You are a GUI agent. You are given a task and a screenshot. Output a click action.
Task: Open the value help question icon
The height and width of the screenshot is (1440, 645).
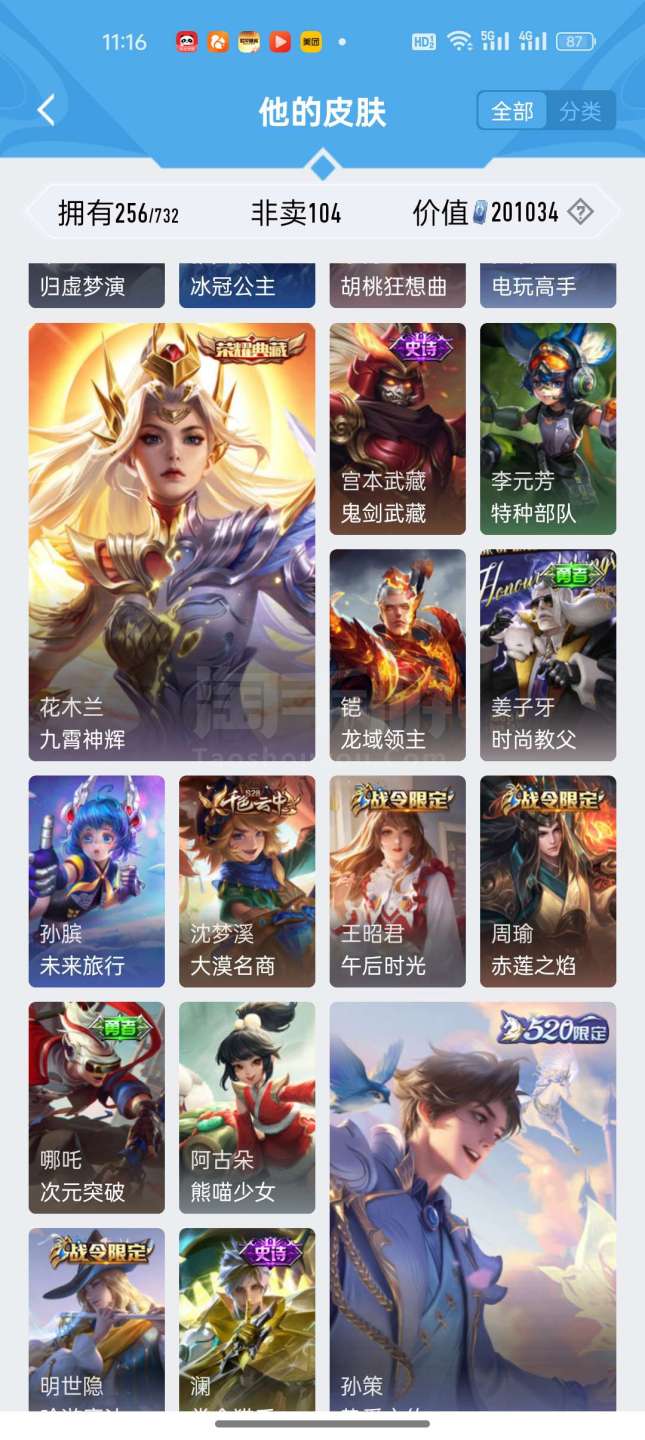580,212
